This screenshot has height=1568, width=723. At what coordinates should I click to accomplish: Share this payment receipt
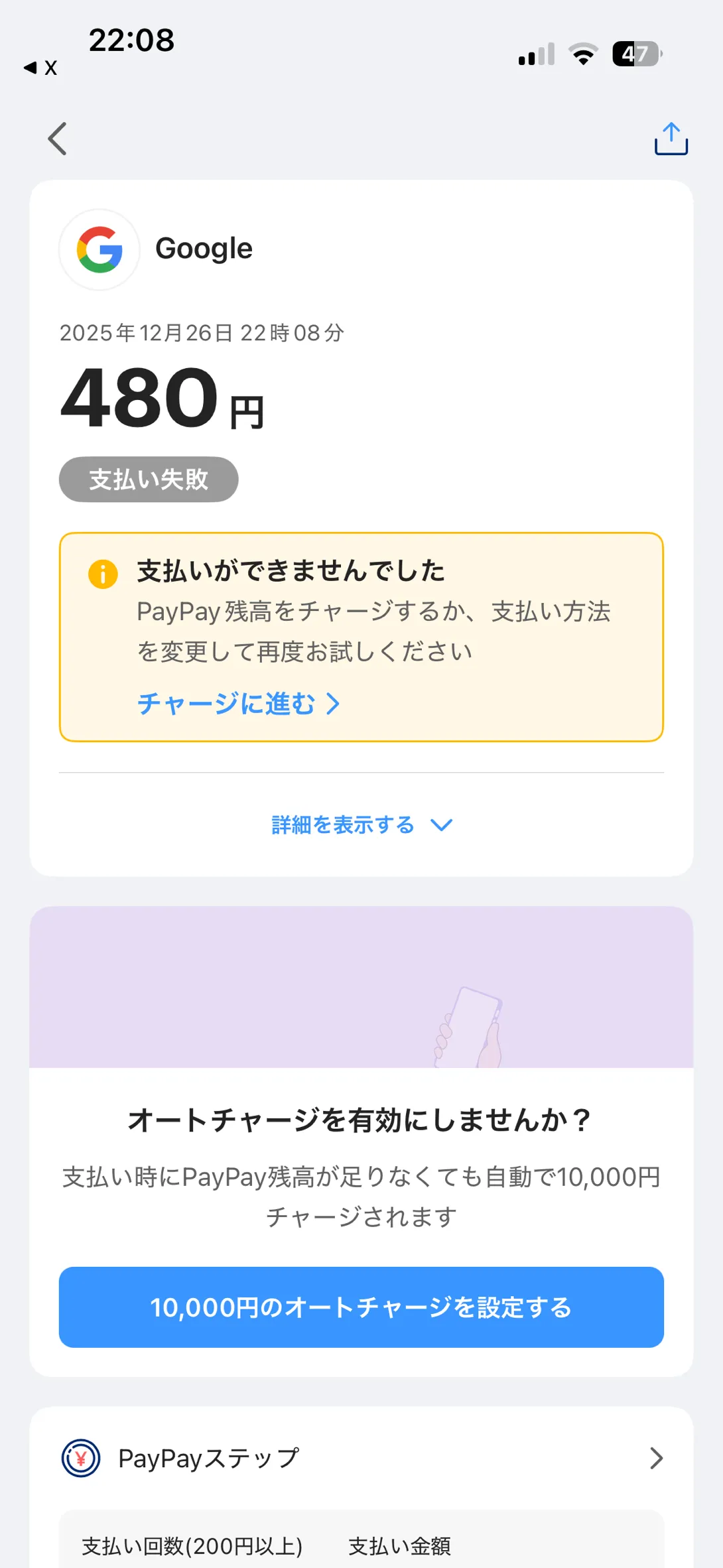671,139
